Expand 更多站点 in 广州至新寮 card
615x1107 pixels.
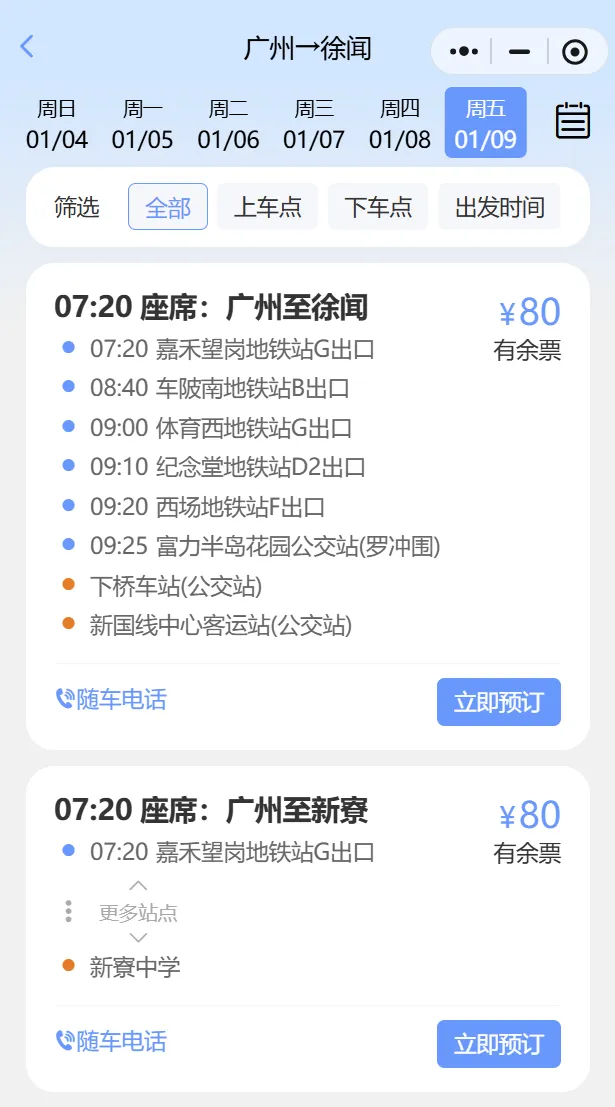138,912
